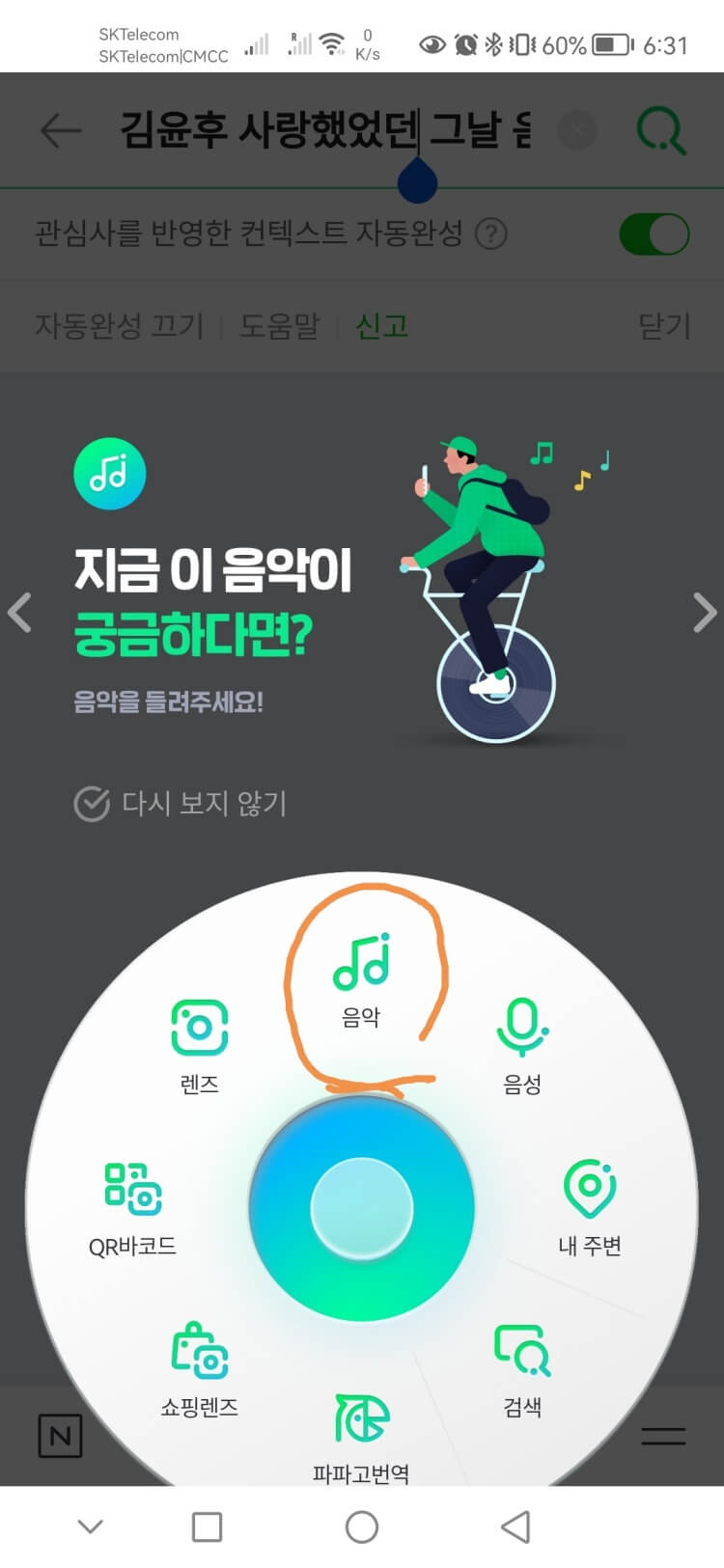Select 자동완성 끄기 to turn off autocomplete

[117, 326]
